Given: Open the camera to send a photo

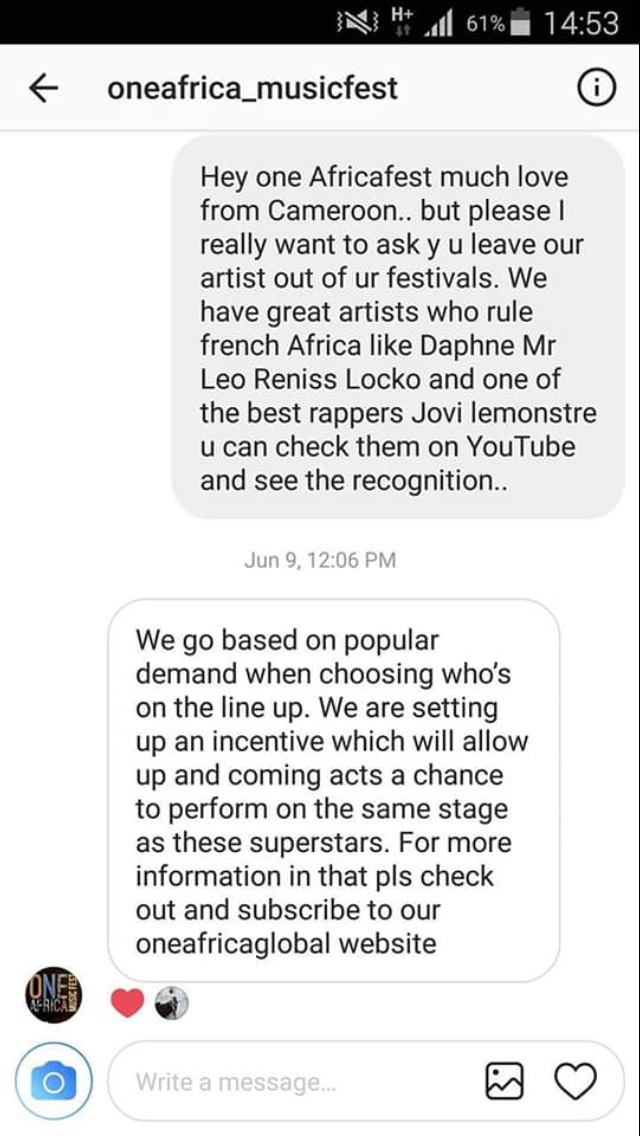Looking at the screenshot, I should point(55,1081).
